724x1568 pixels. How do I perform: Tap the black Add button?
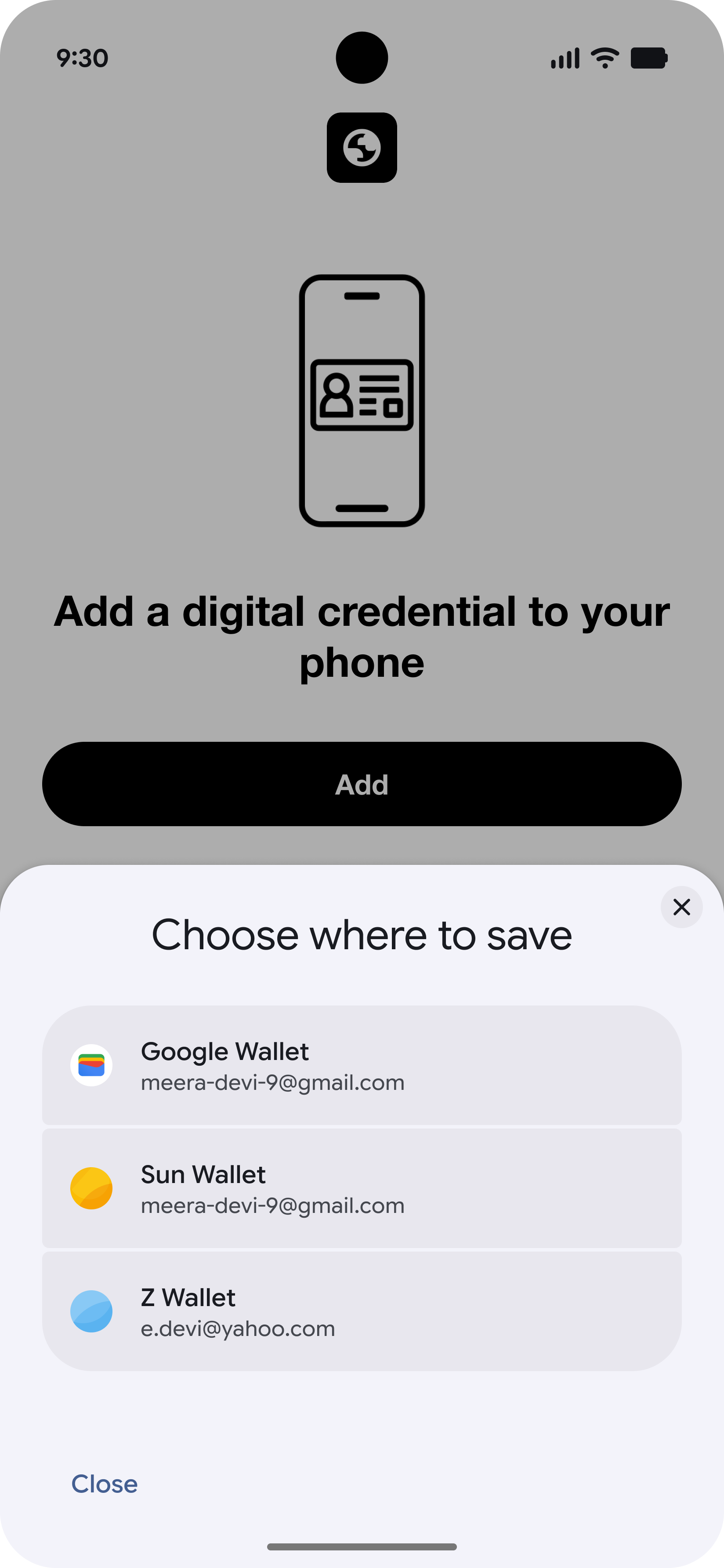(x=362, y=784)
